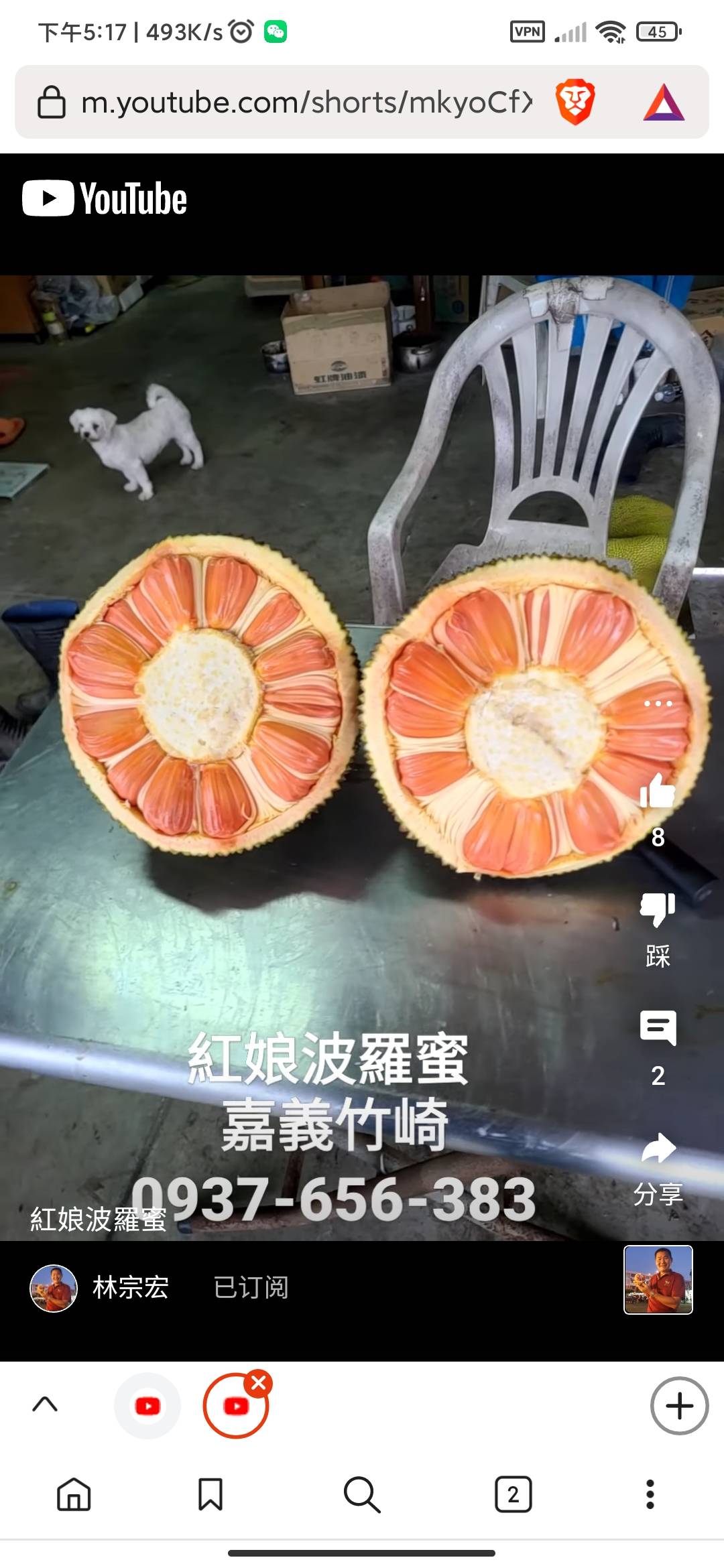Open the comments on this Short
Image resolution: width=724 pixels, height=1568 pixels.
click(658, 1028)
